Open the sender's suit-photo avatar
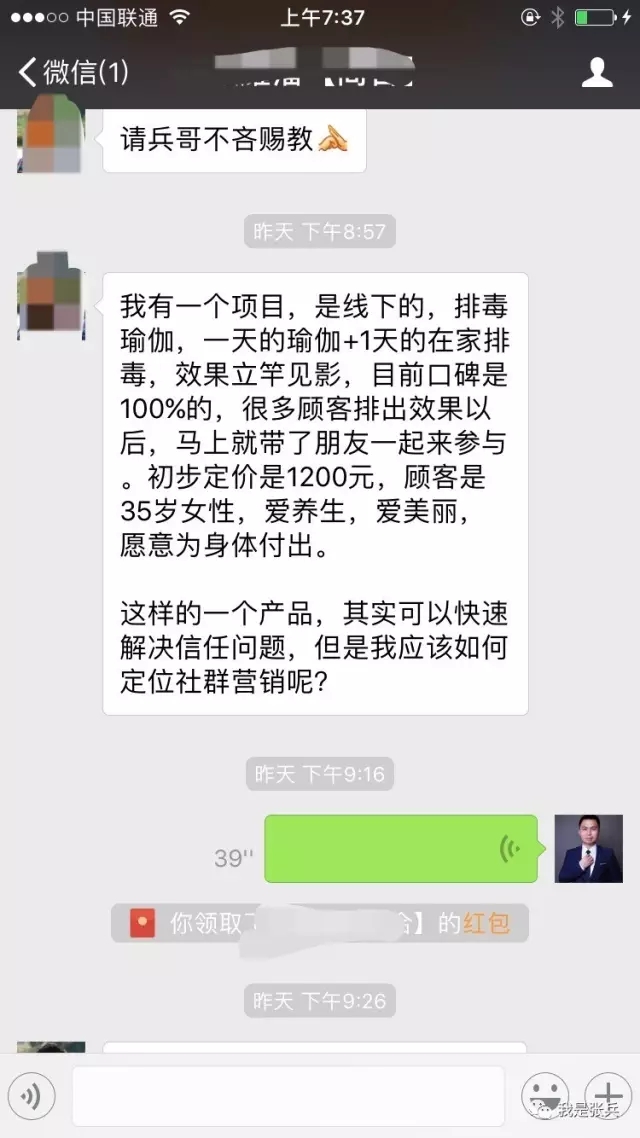640x1138 pixels. point(588,848)
